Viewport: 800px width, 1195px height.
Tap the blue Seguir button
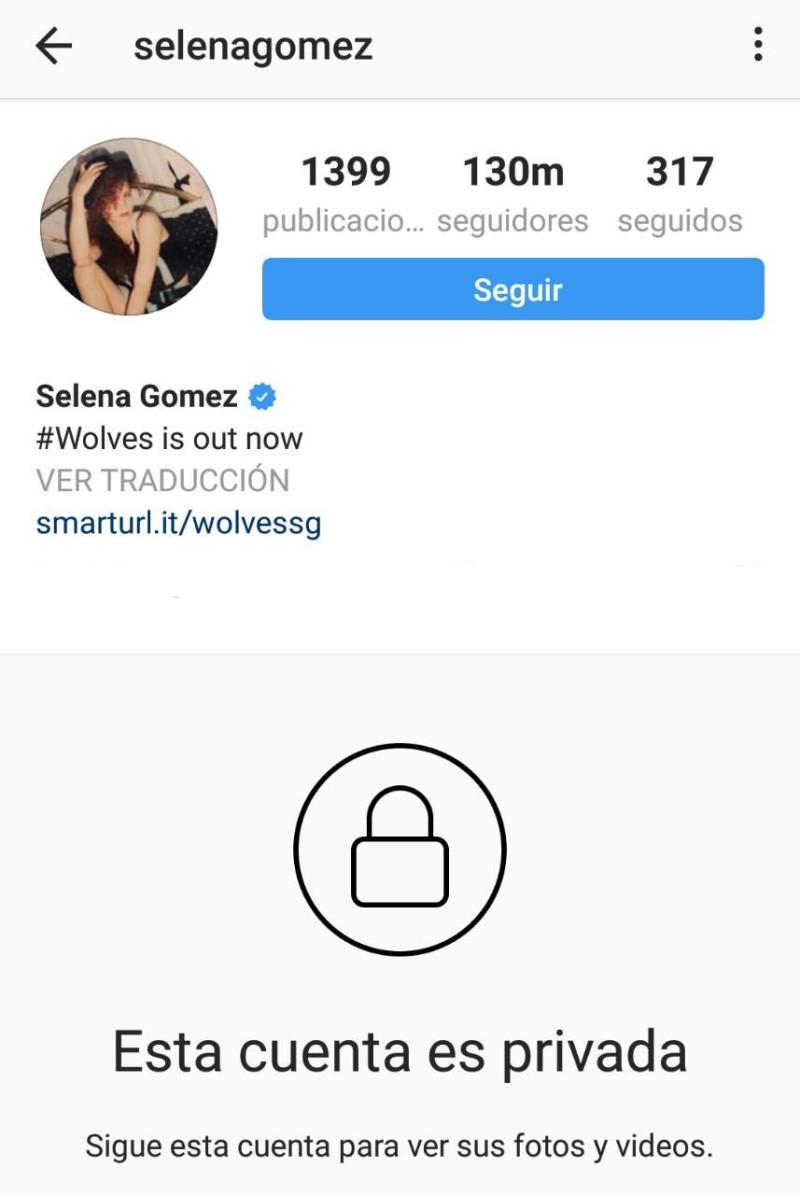click(x=513, y=290)
